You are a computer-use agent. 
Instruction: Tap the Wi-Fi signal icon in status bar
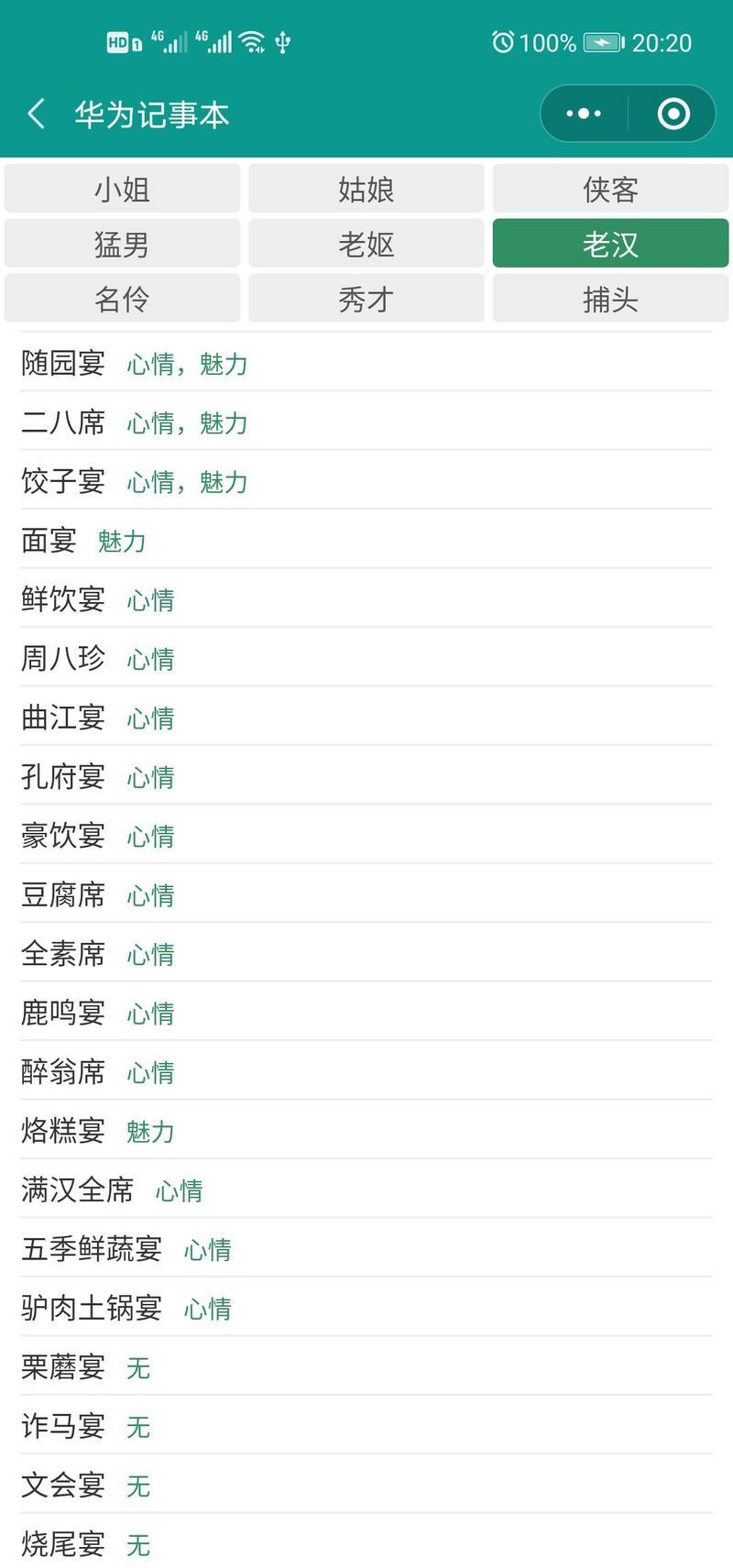[x=254, y=41]
